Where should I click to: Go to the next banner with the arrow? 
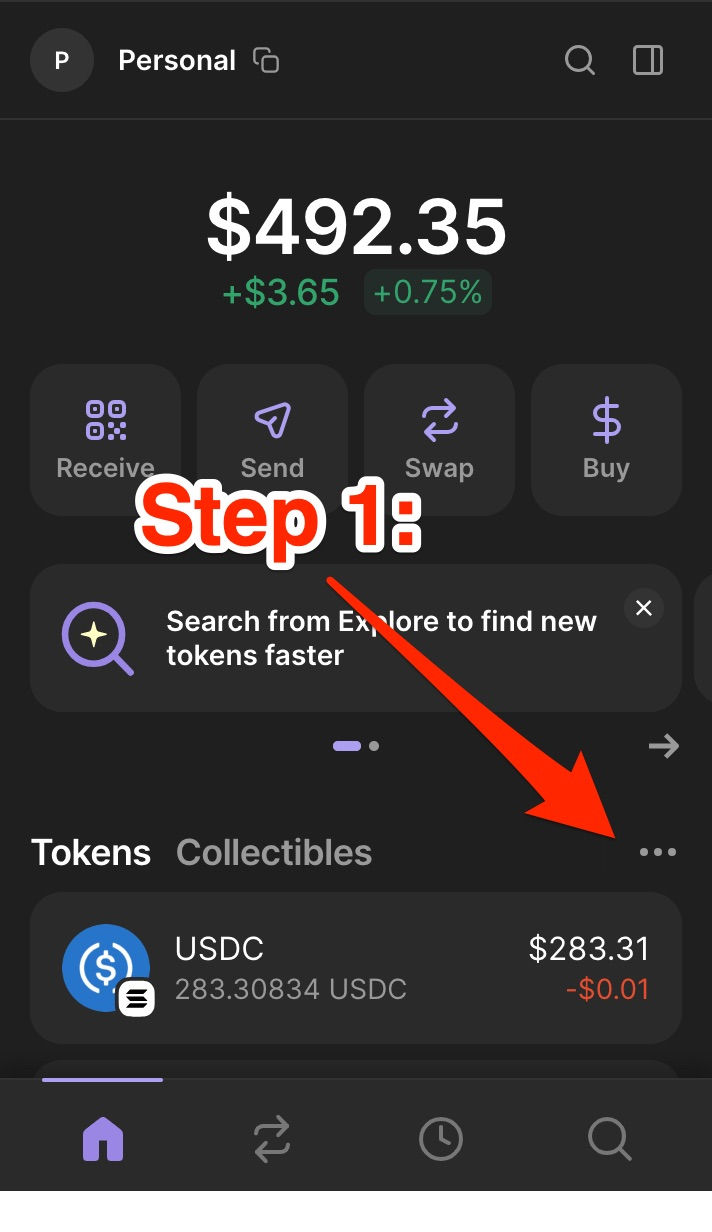click(x=663, y=746)
